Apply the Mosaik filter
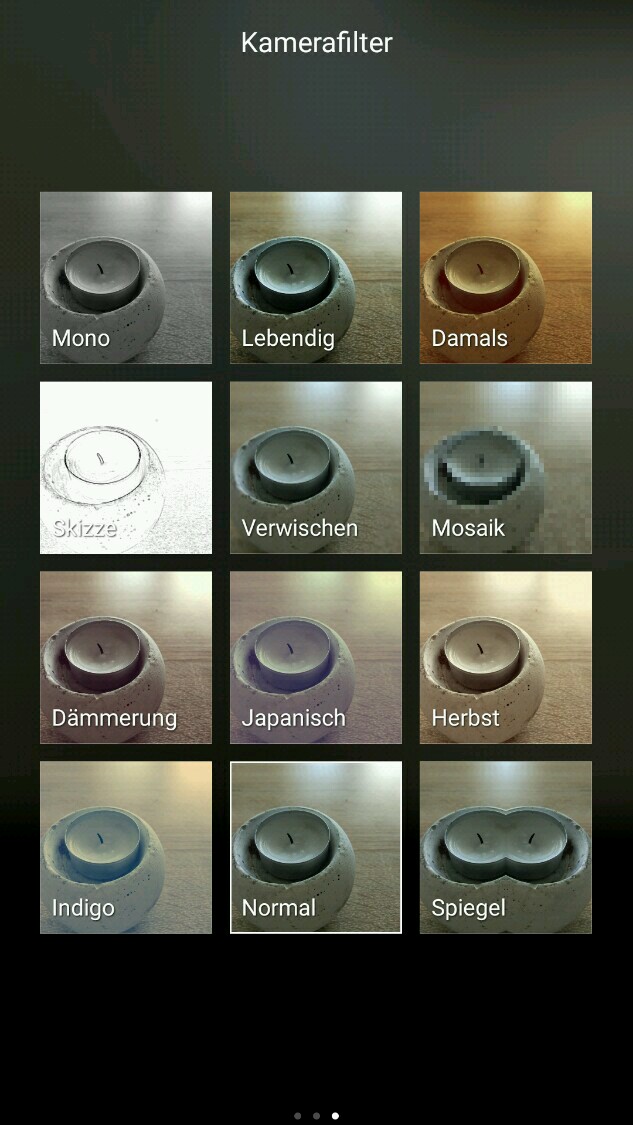The image size is (633, 1125). click(x=506, y=468)
